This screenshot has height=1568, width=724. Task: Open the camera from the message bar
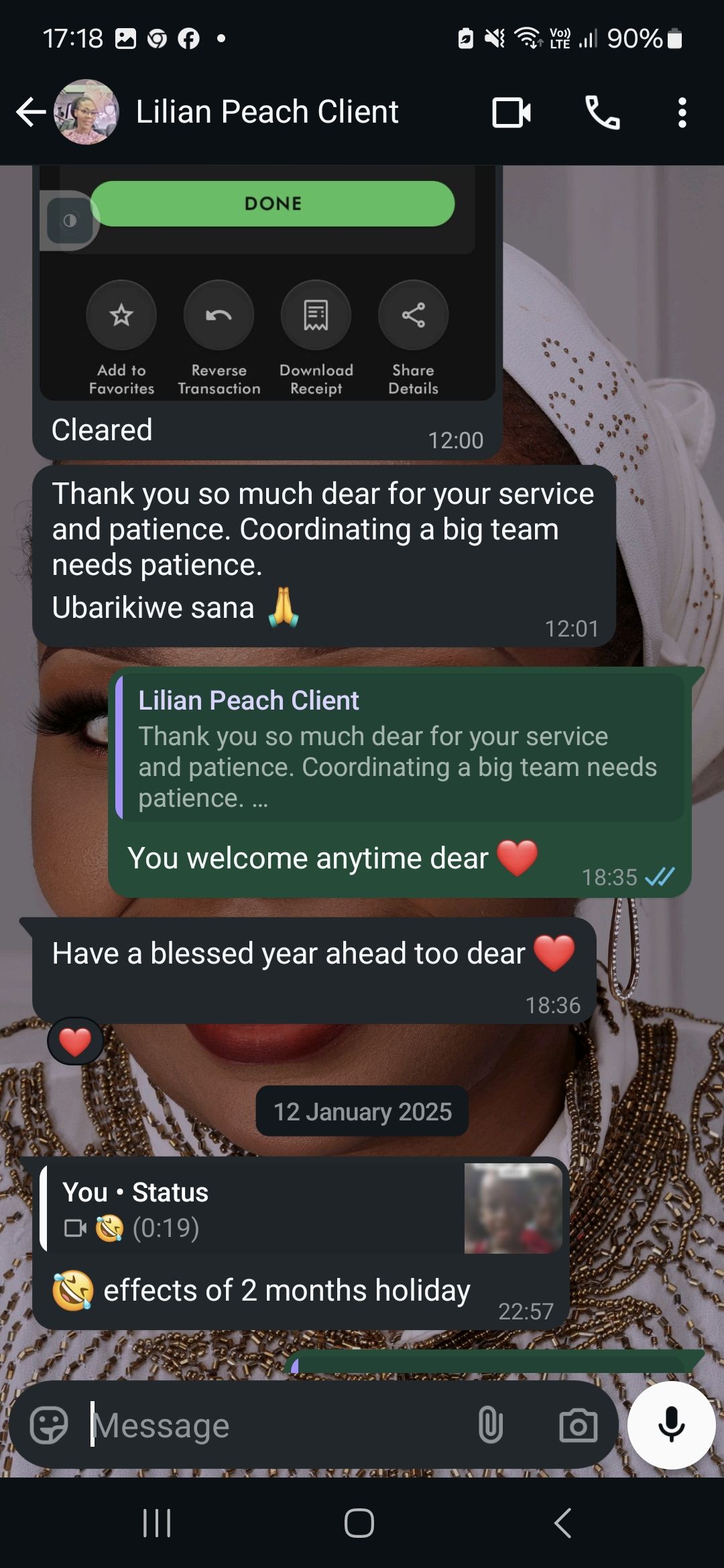click(577, 1424)
